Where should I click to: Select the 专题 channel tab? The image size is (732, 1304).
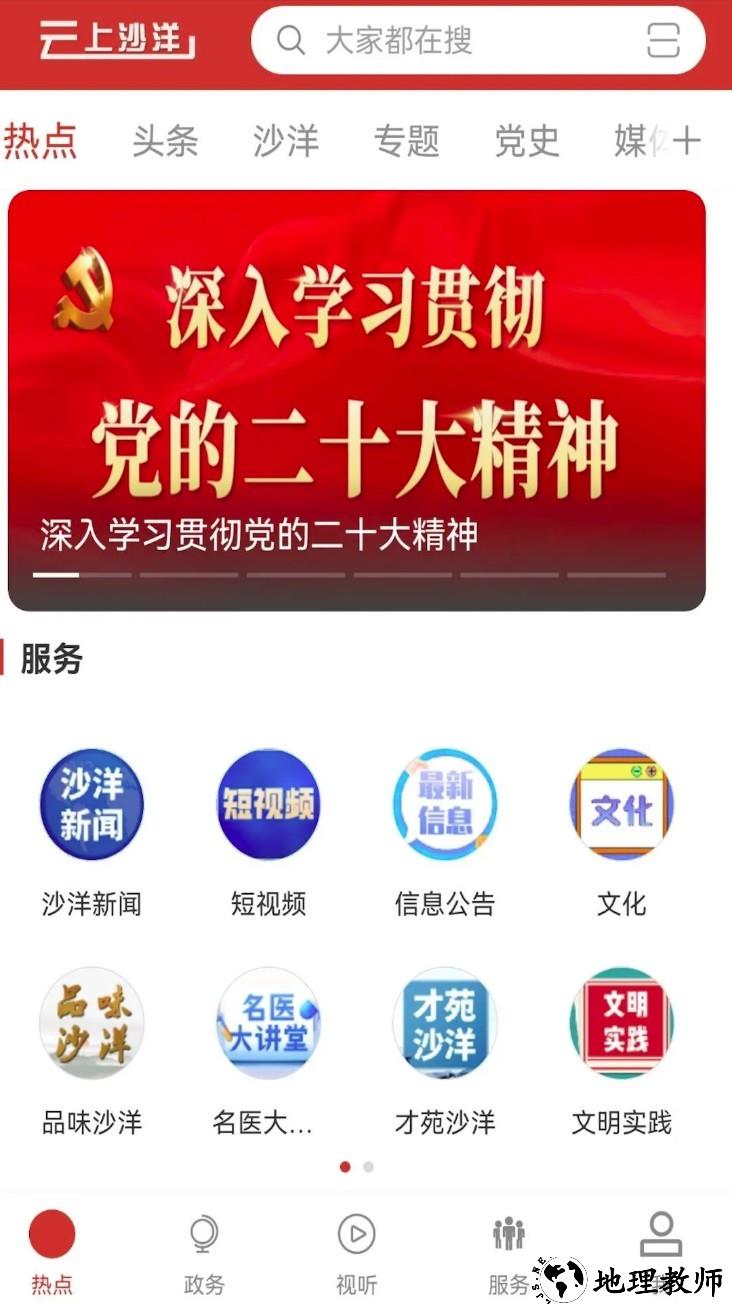coord(407,140)
